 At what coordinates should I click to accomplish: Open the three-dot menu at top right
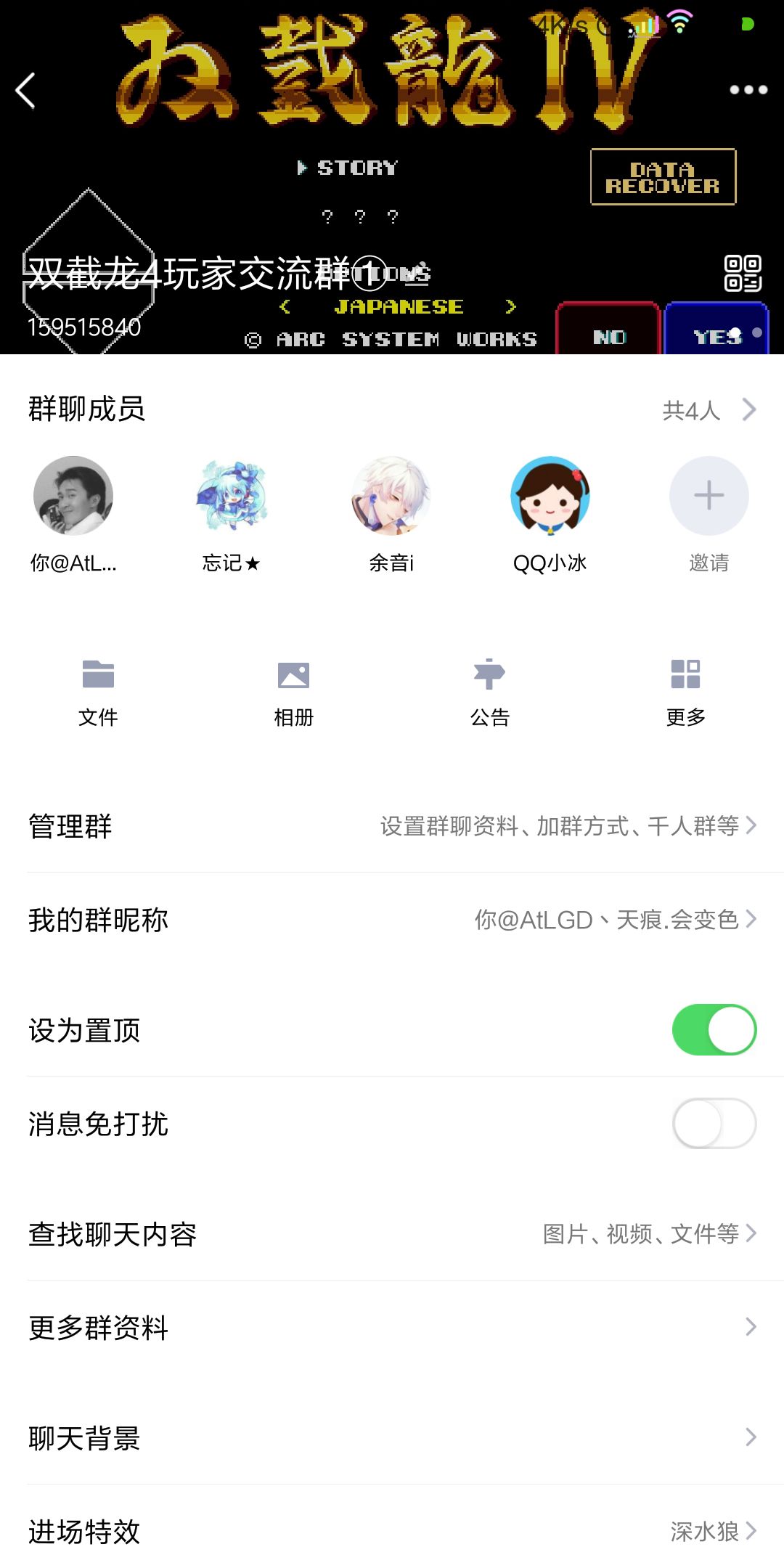(x=747, y=90)
